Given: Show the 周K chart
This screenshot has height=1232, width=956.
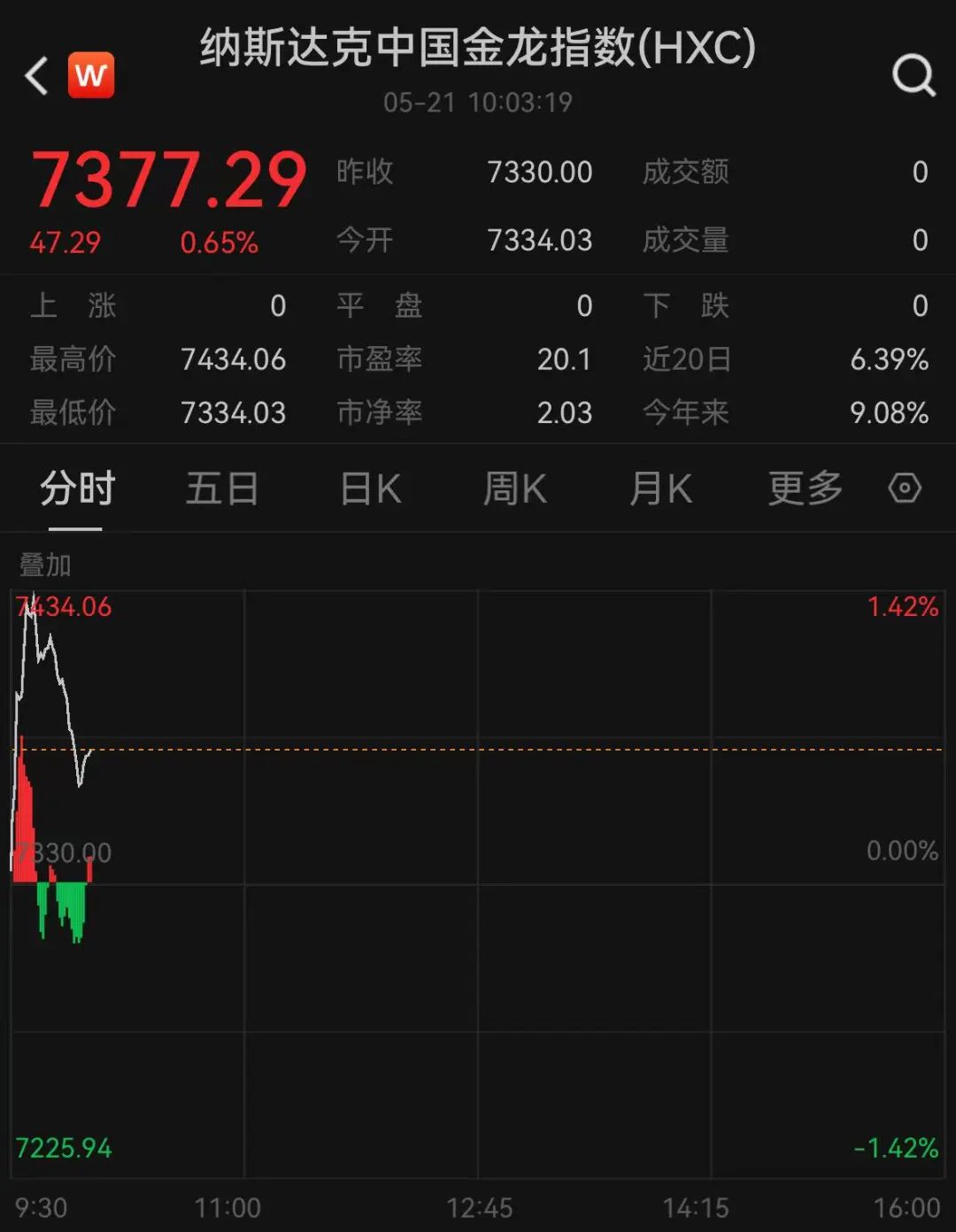Looking at the screenshot, I should pos(515,489).
